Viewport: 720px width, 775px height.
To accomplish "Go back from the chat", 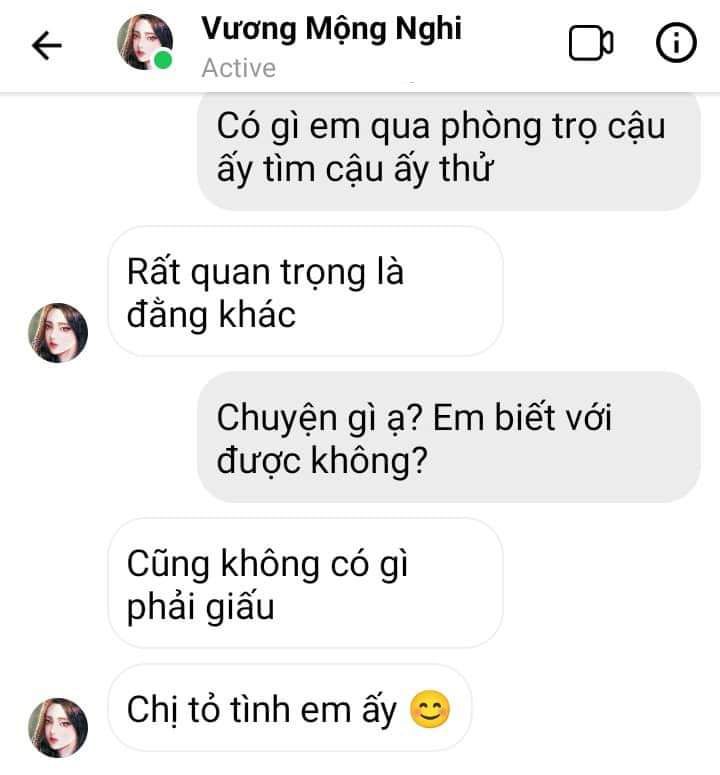I will pyautogui.click(x=47, y=46).
